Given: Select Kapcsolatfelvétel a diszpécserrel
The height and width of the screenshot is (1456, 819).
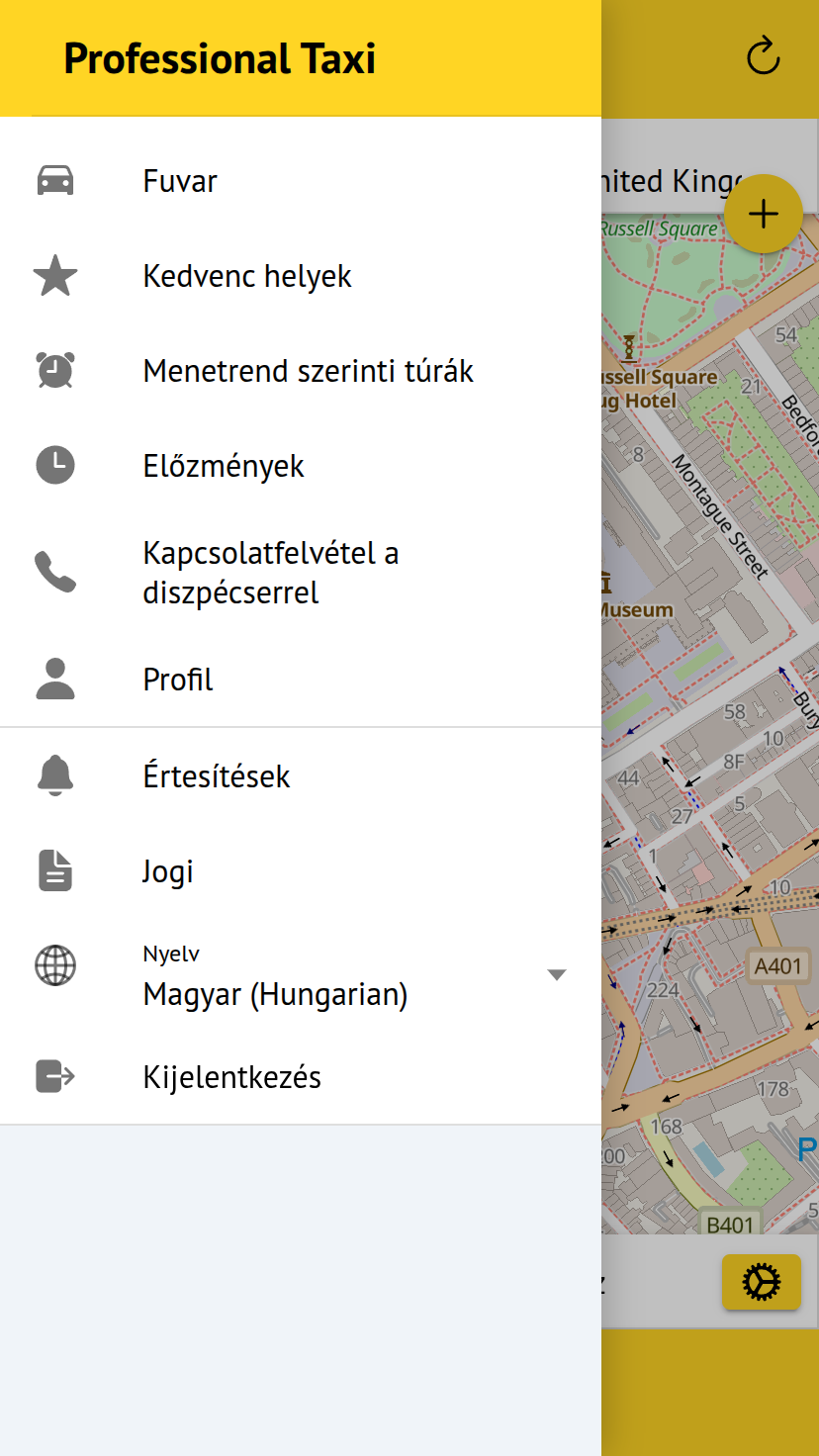Looking at the screenshot, I should [x=270, y=573].
